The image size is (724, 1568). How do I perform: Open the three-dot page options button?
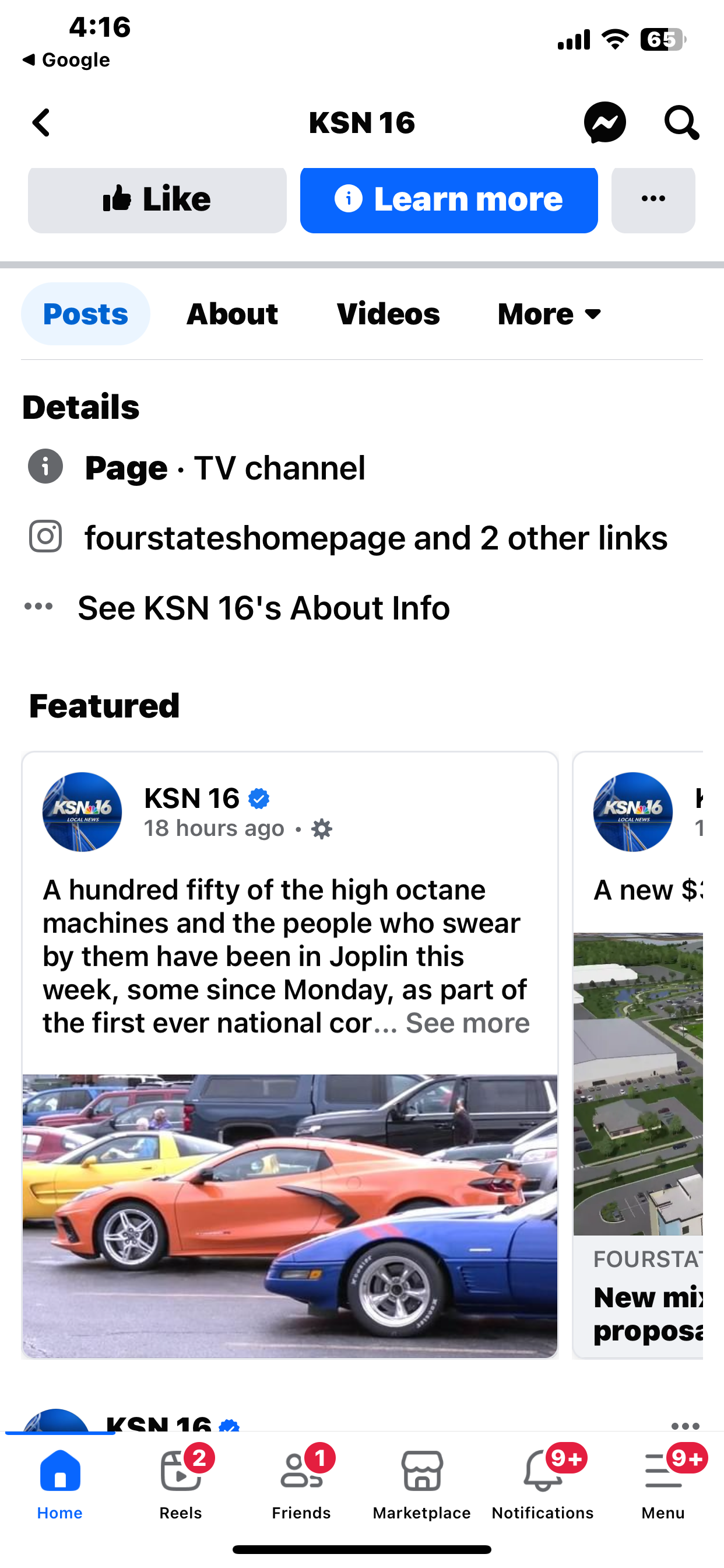point(653,199)
